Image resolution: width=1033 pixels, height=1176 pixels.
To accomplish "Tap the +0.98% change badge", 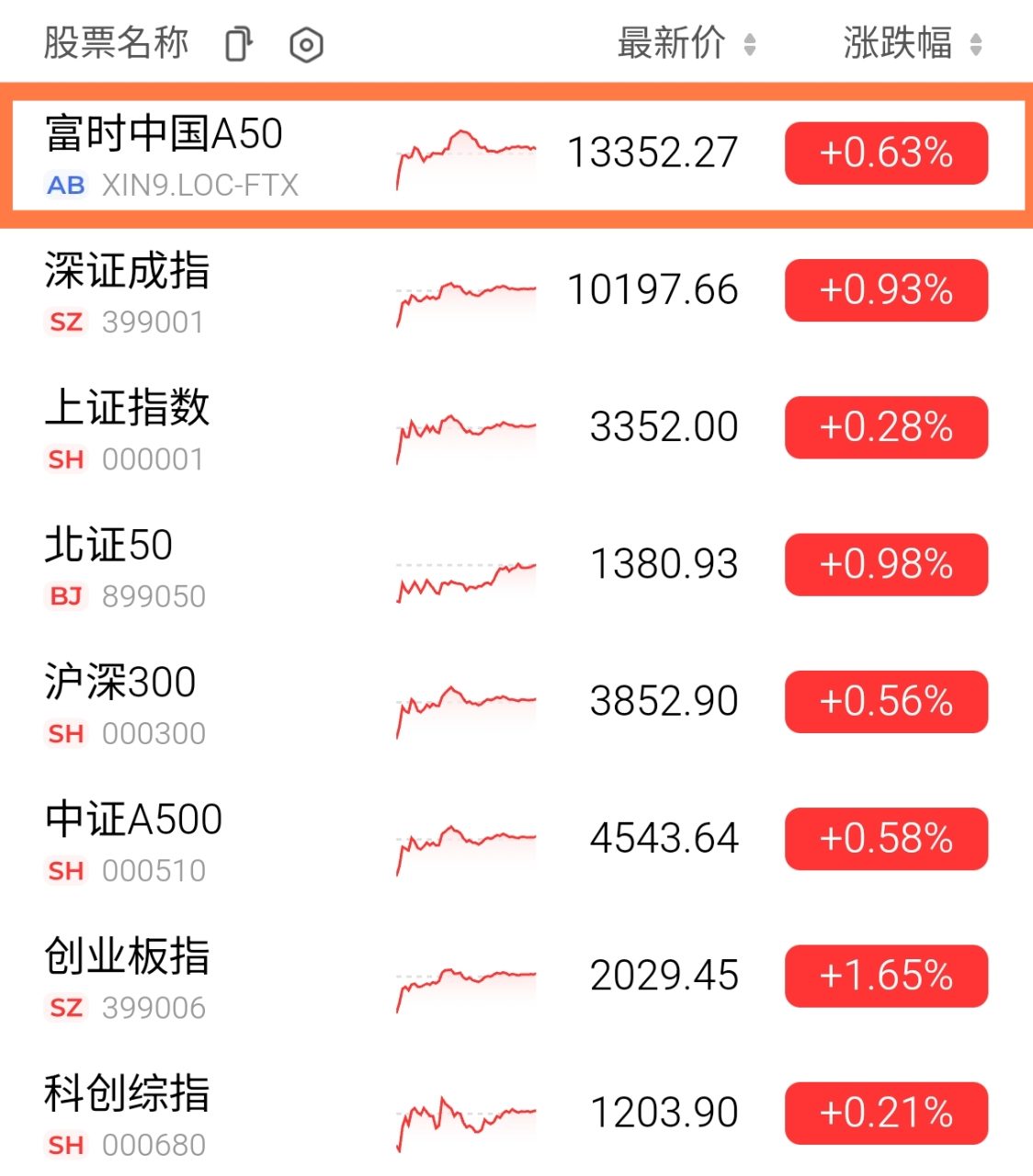I will [x=886, y=564].
